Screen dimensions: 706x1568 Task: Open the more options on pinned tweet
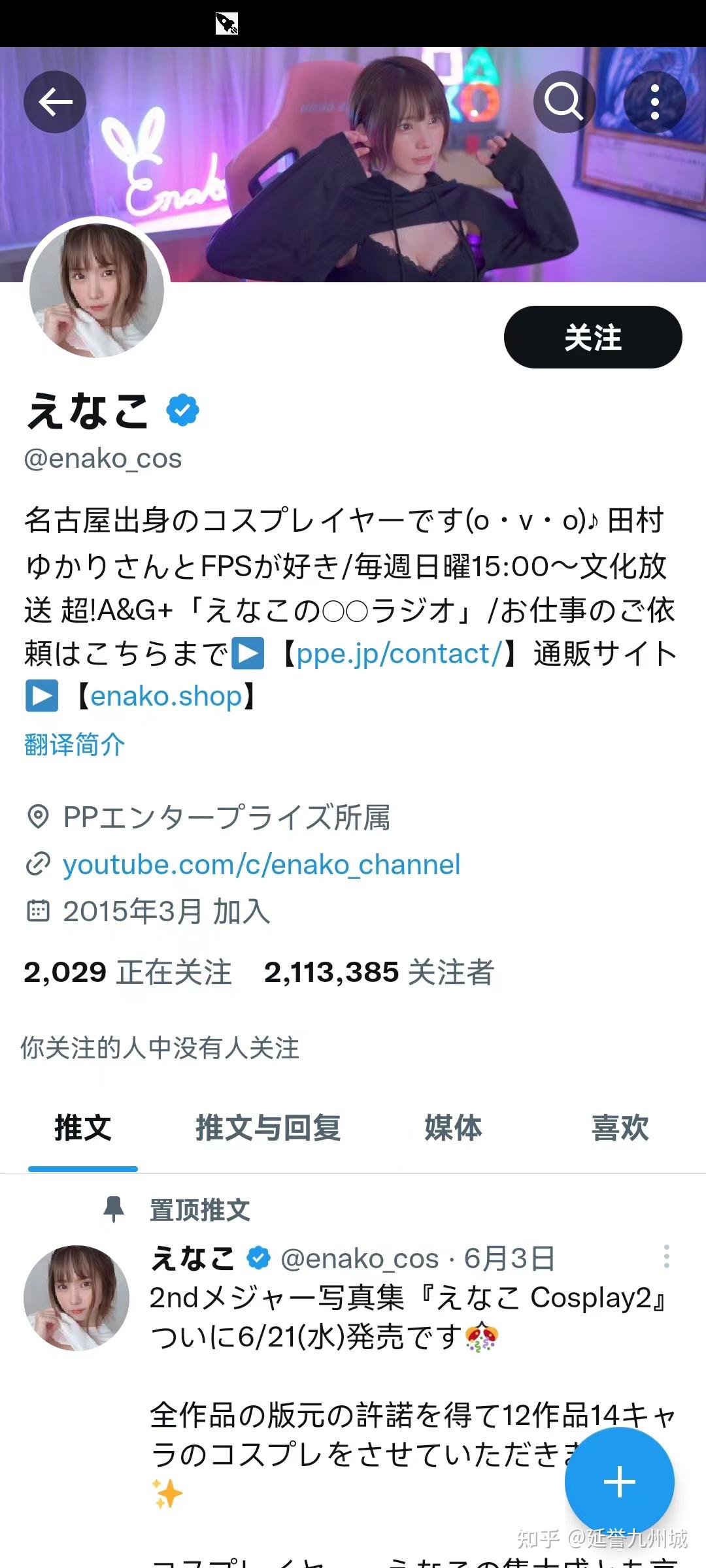pos(666,1256)
